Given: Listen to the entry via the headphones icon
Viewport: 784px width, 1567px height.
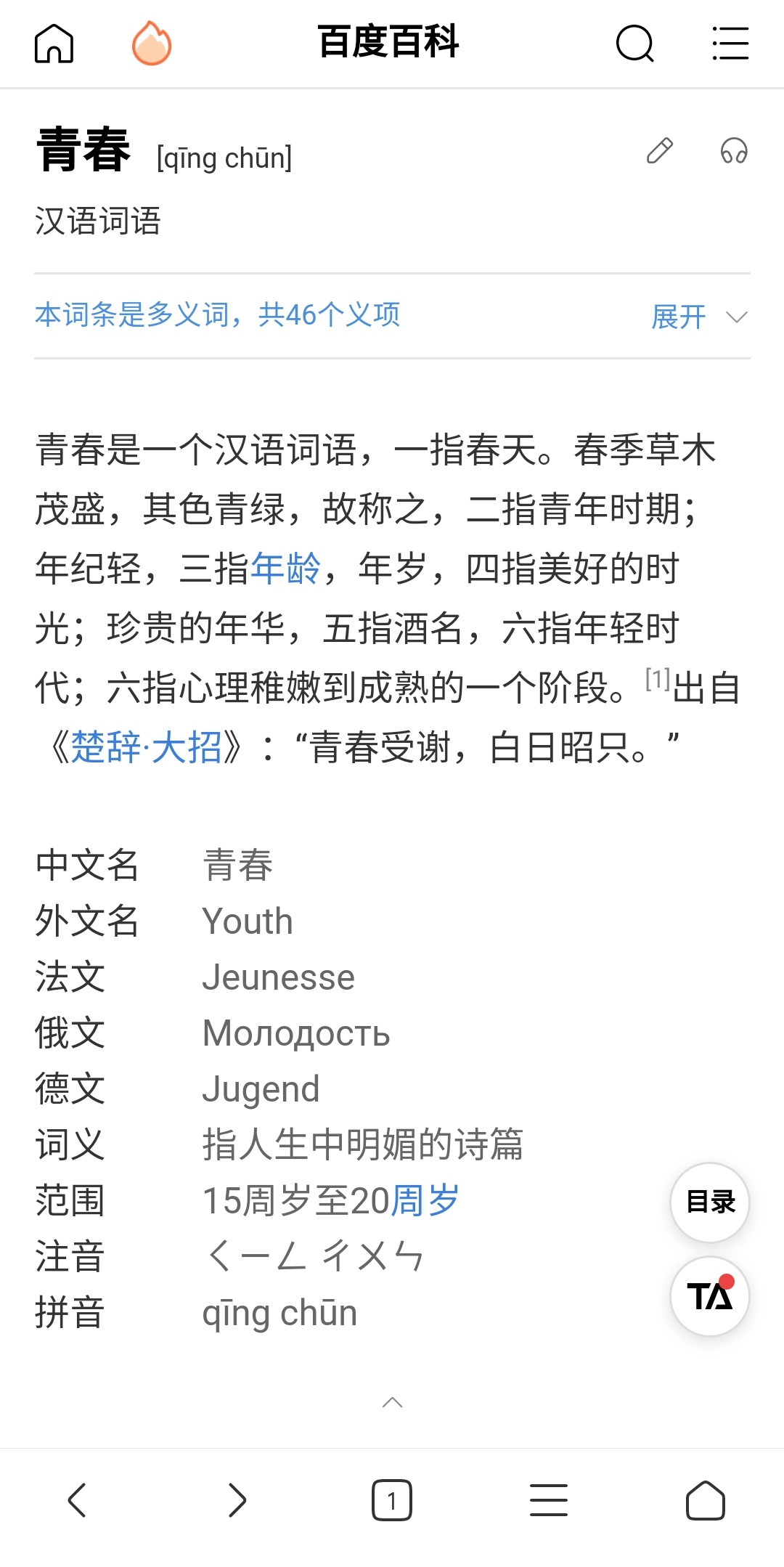Looking at the screenshot, I should 734,151.
